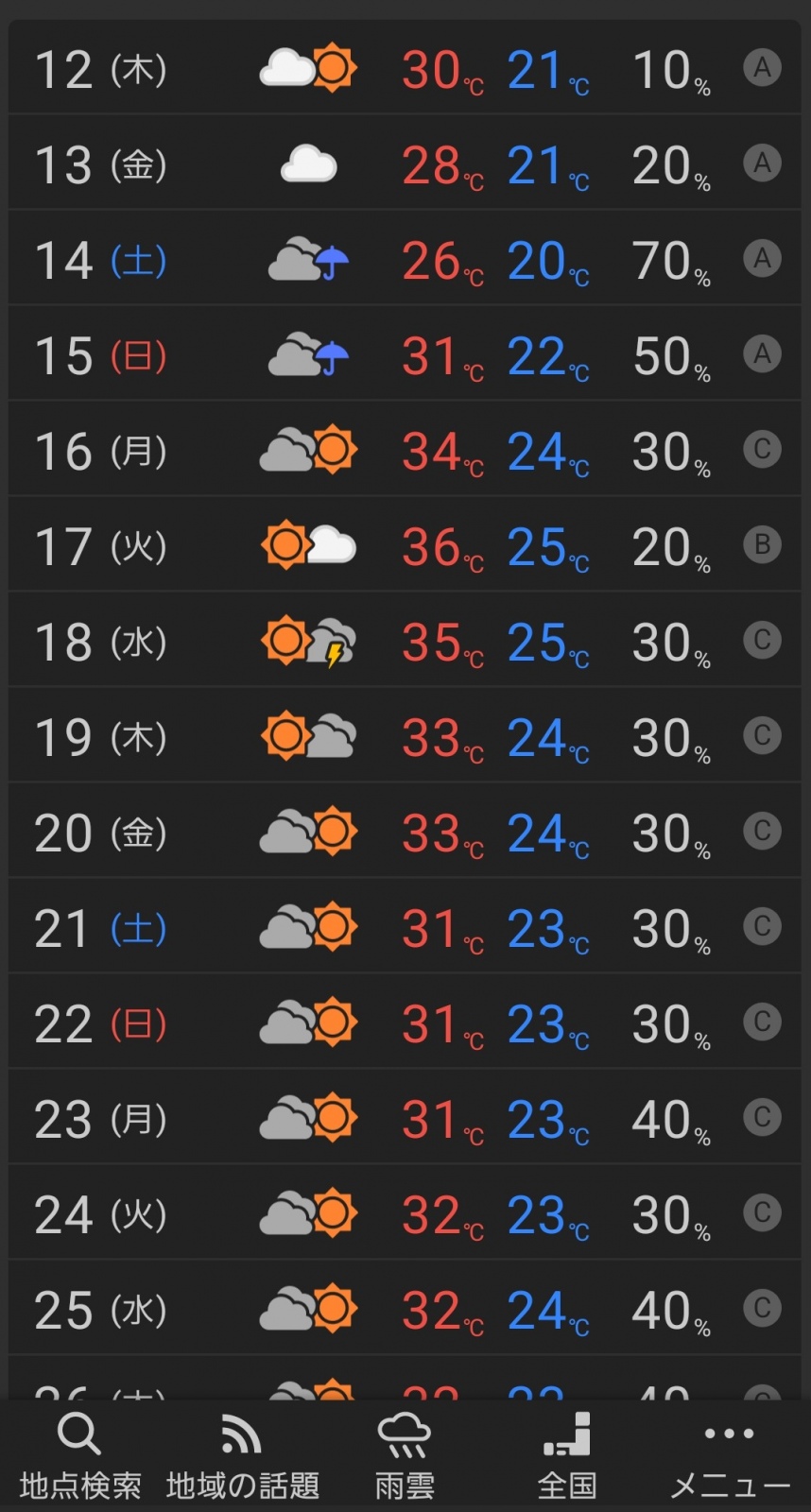Switch to the 地域の話題 tab
This screenshot has height=1512, width=811.
click(x=243, y=1456)
